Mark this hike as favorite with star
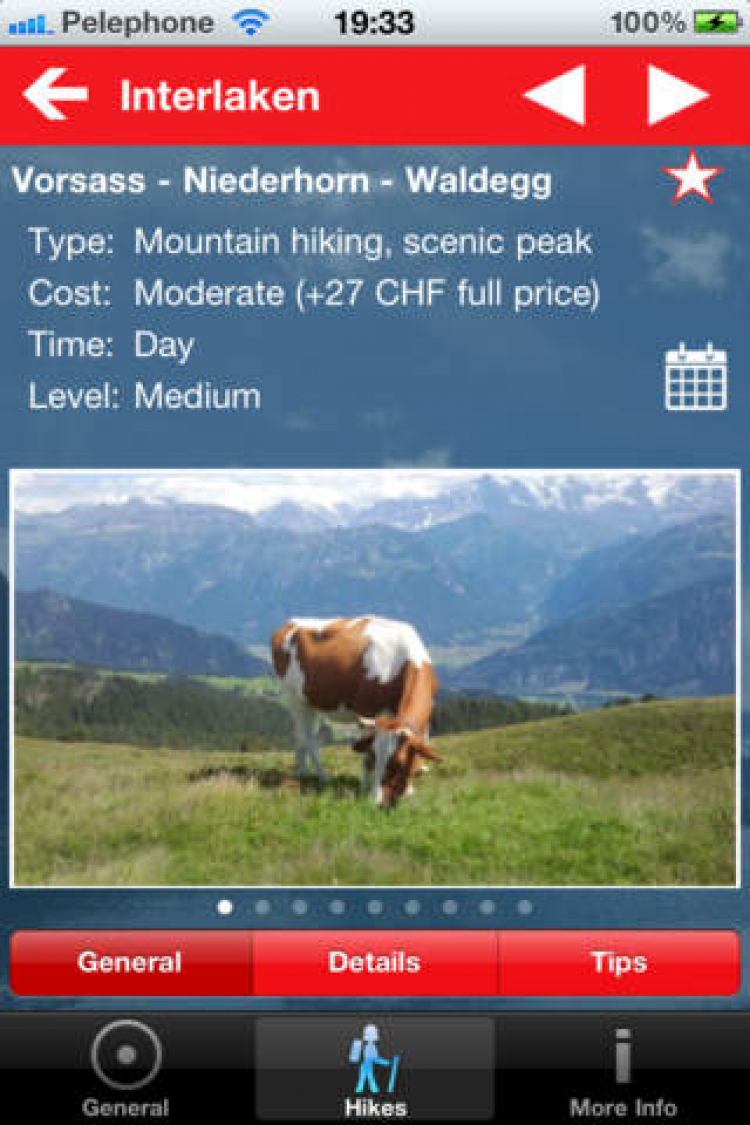Viewport: 750px width, 1125px height. (692, 178)
